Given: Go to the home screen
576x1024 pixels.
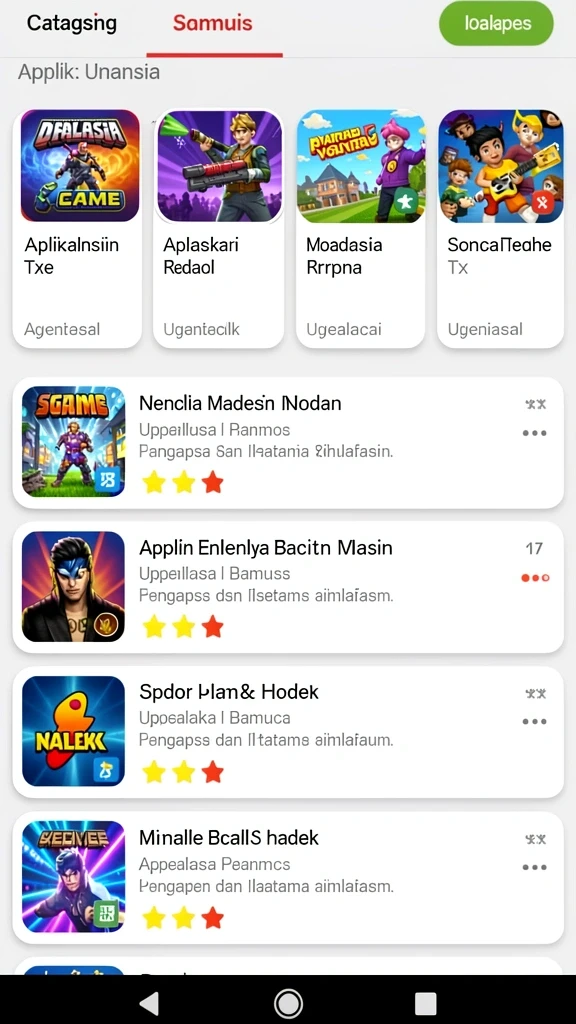Looking at the screenshot, I should [288, 1003].
